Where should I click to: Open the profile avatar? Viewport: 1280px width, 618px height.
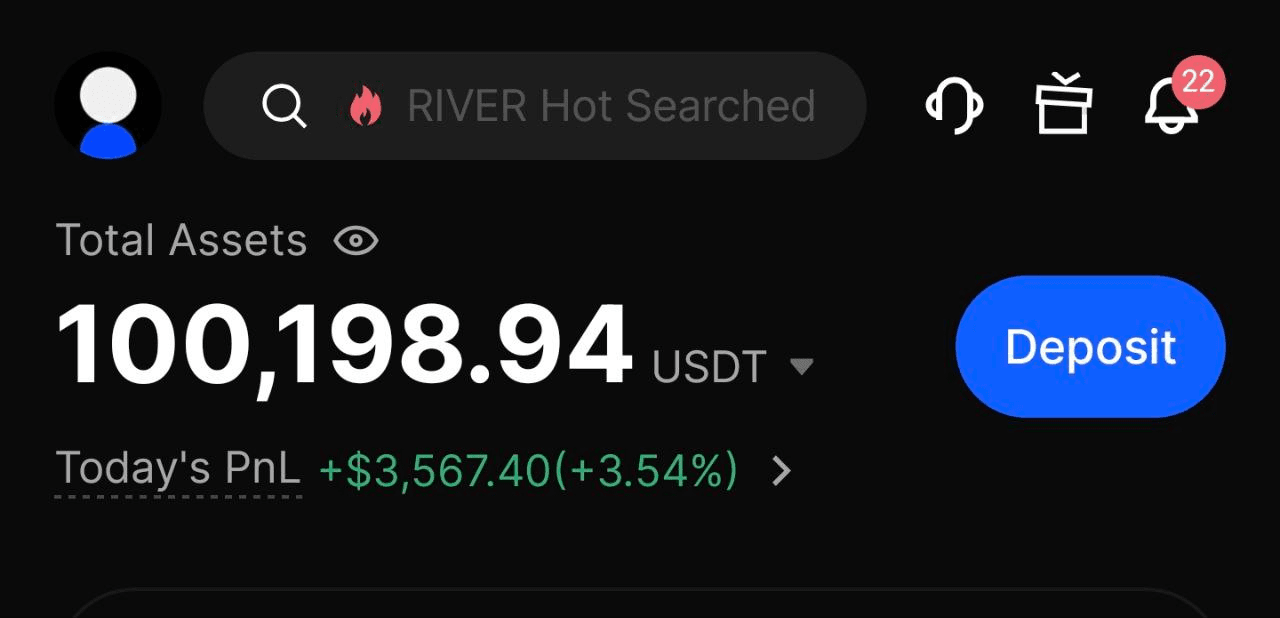[108, 106]
